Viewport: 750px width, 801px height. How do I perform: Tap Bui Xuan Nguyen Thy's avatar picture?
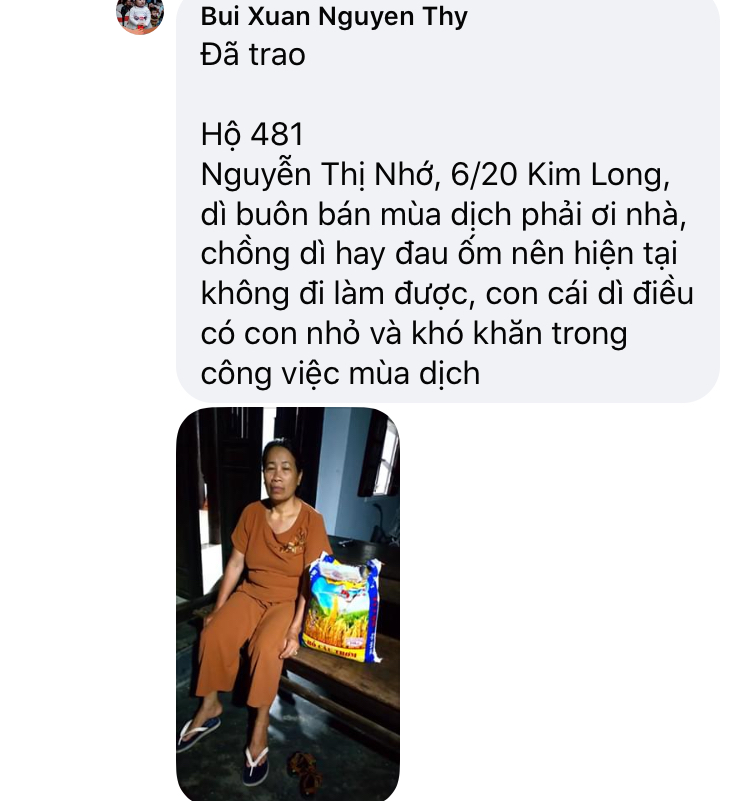(x=140, y=14)
